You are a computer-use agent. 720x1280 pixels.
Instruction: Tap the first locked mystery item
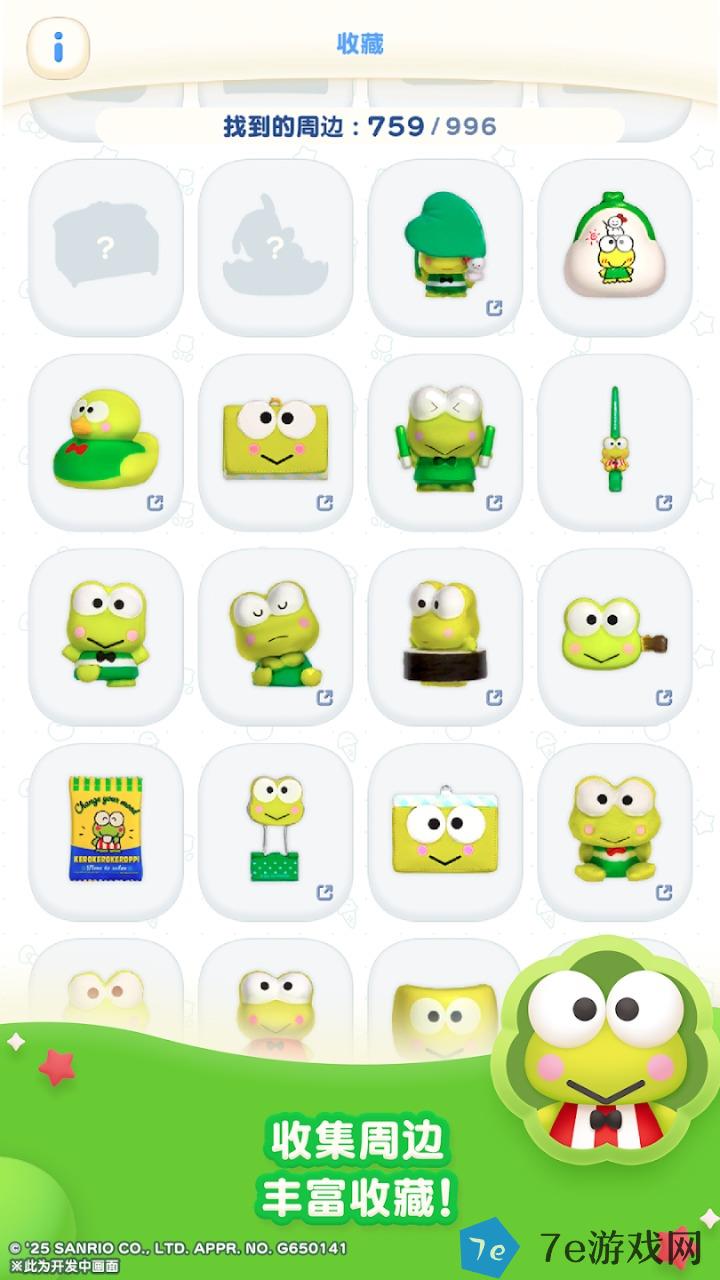(105, 247)
